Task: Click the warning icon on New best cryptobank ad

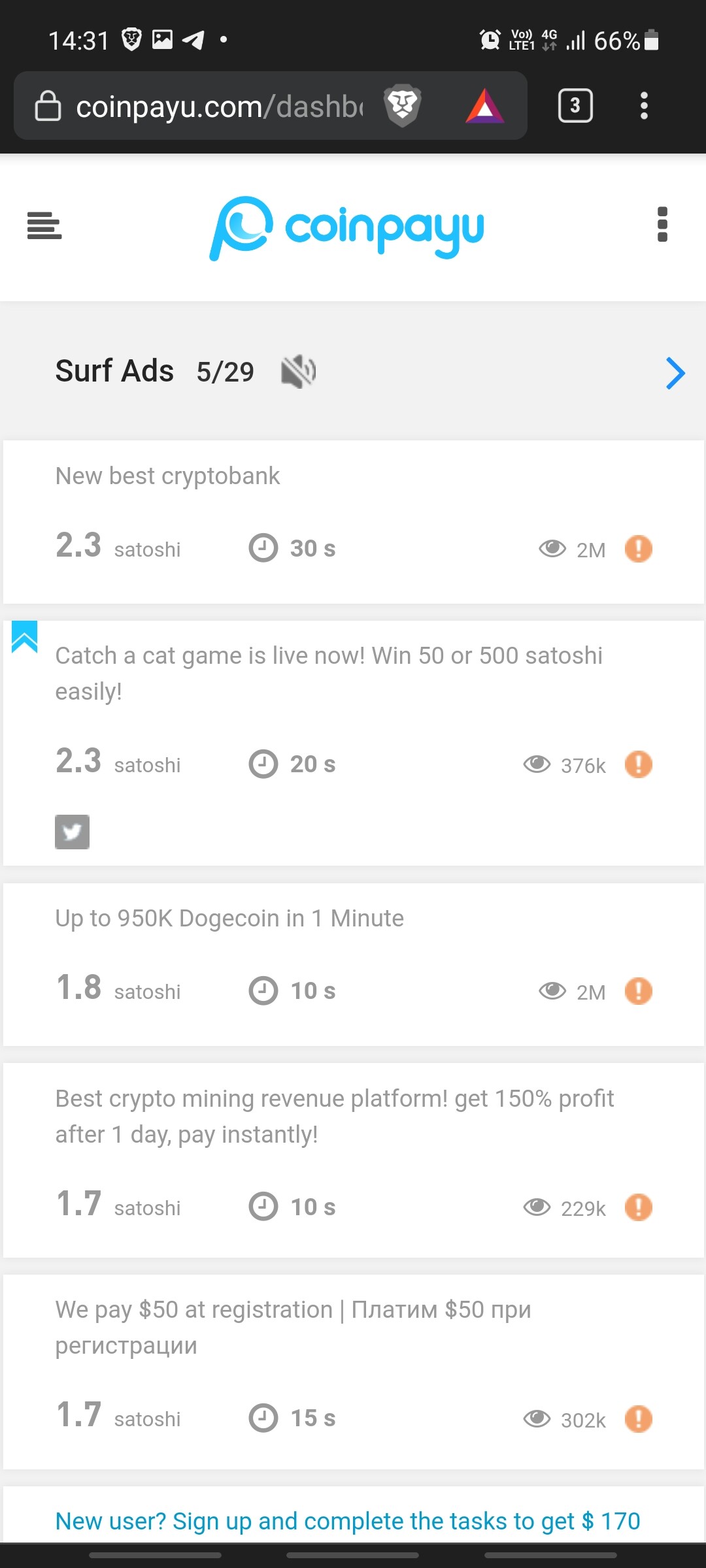Action: [638, 549]
